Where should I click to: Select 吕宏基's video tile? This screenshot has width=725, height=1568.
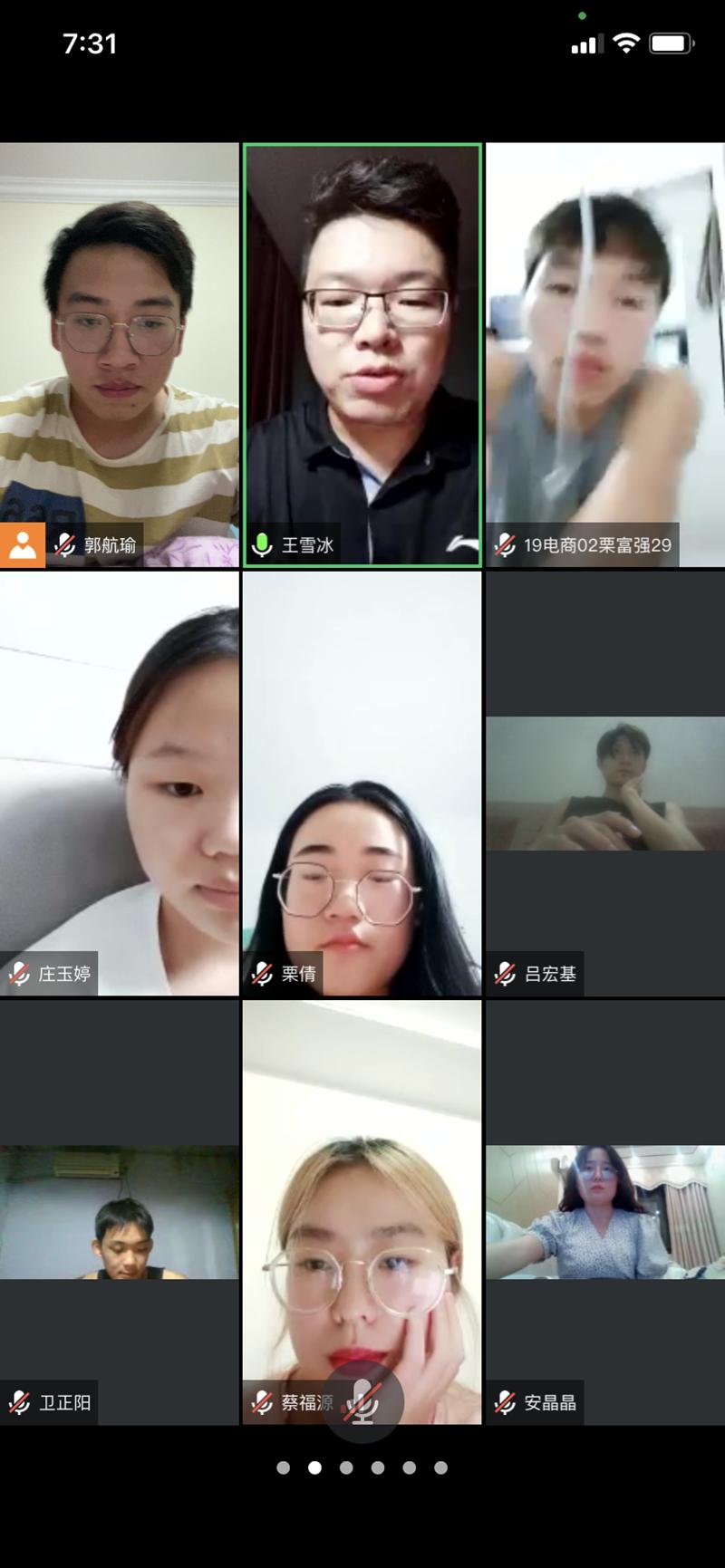pos(604,784)
